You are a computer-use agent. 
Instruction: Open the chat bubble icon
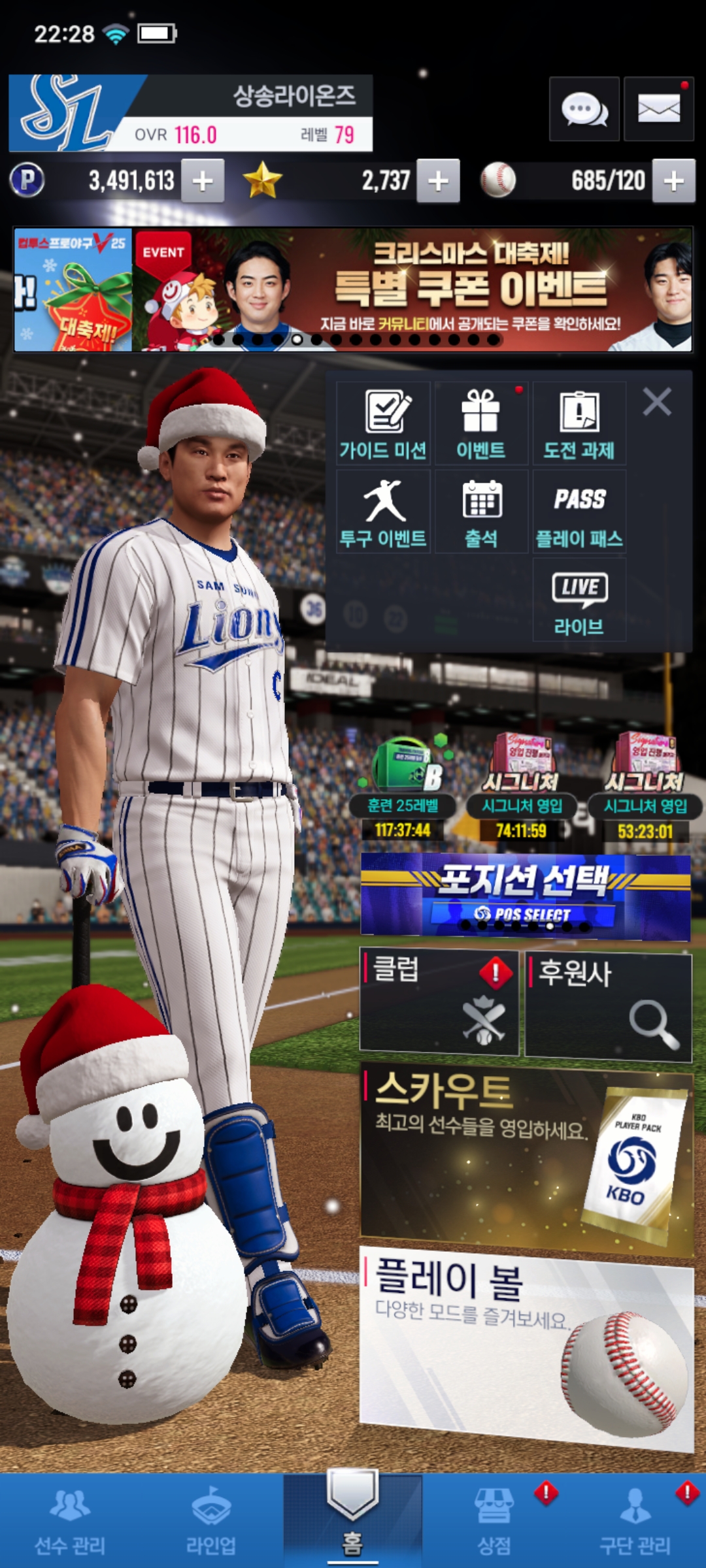584,109
